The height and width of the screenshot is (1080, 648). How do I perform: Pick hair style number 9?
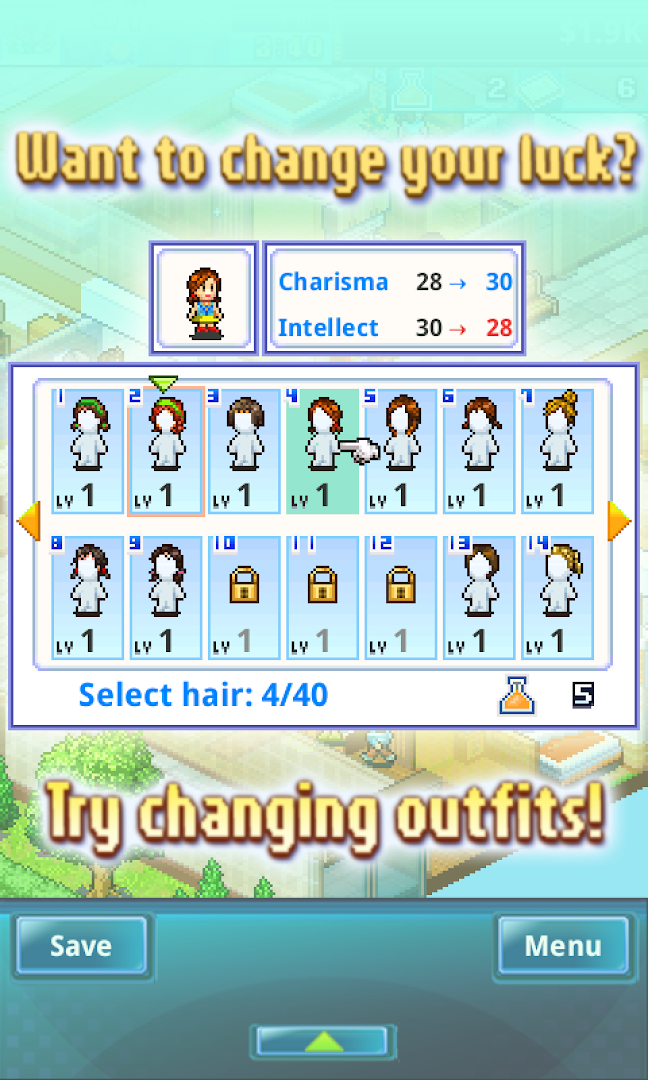(x=166, y=597)
